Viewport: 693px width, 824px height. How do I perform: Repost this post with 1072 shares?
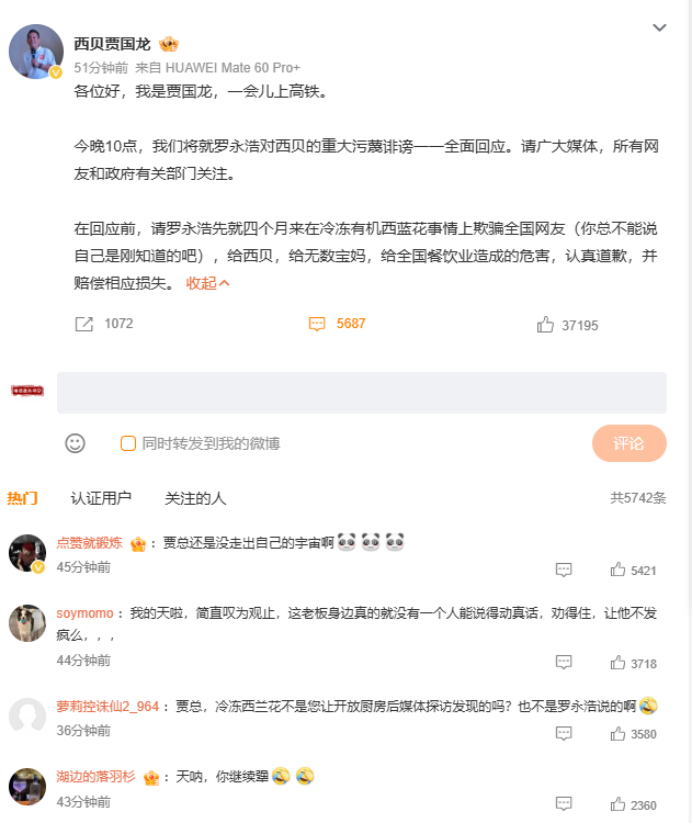[x=104, y=324]
